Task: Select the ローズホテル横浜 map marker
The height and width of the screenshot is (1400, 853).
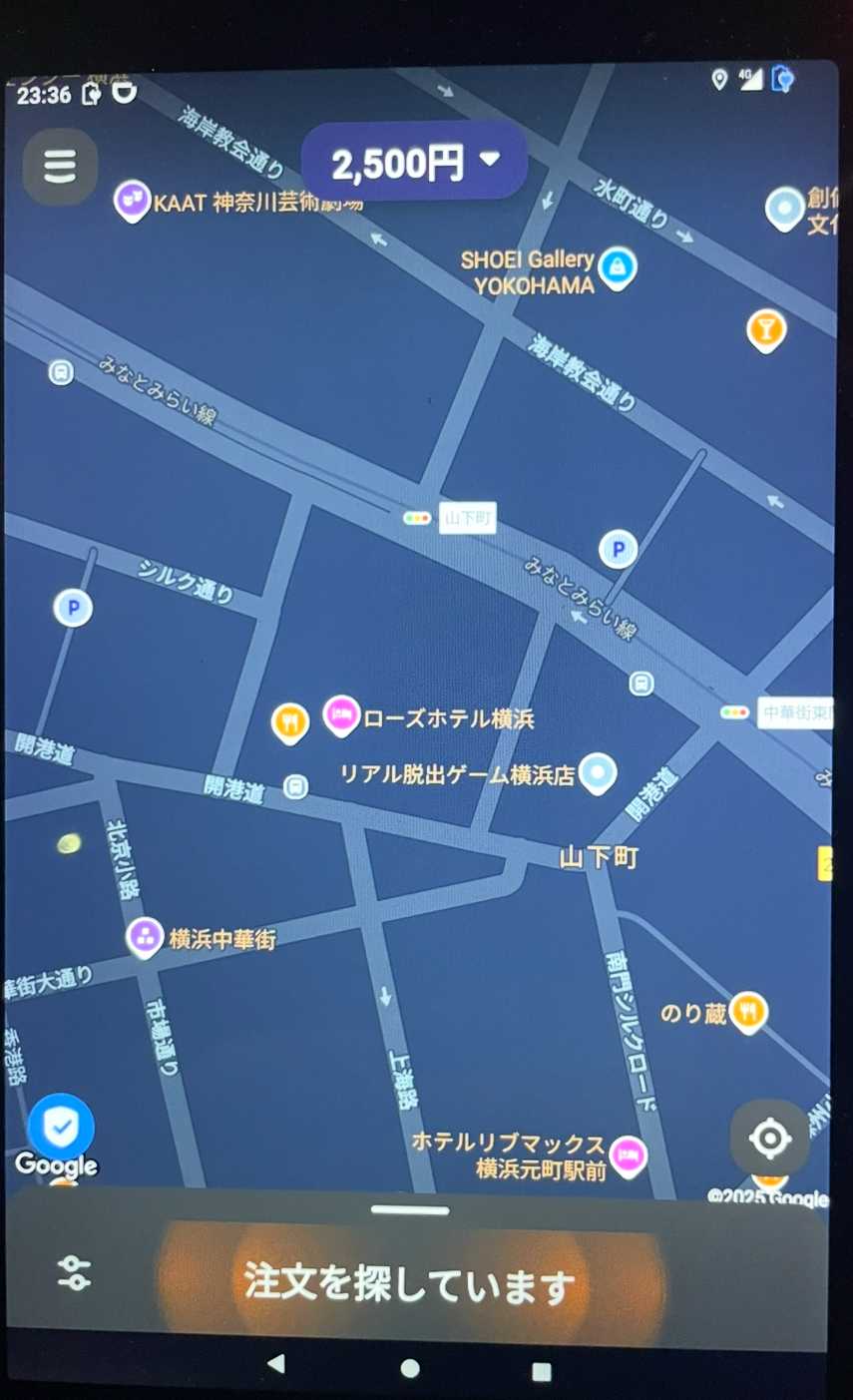Action: pyautogui.click(x=341, y=716)
